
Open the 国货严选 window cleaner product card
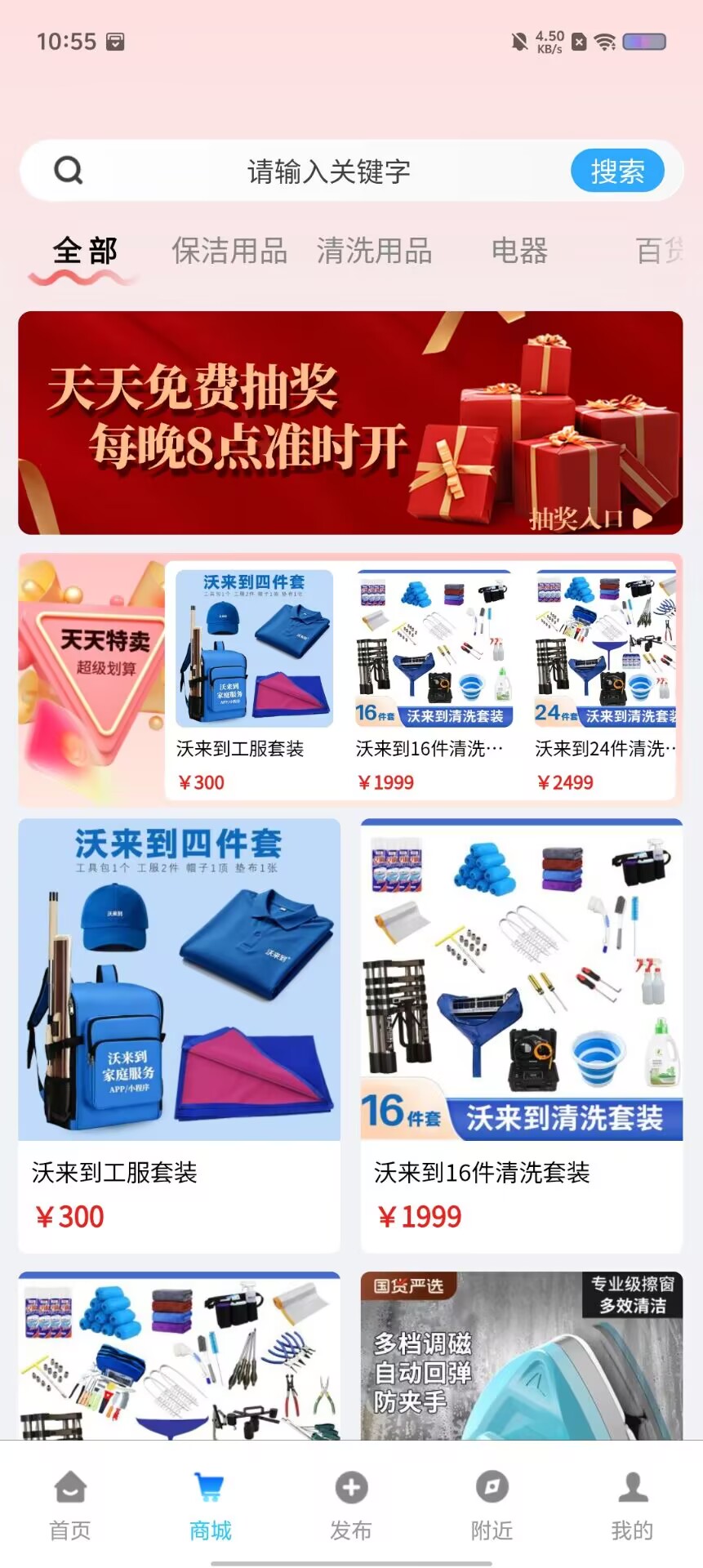click(x=522, y=1356)
